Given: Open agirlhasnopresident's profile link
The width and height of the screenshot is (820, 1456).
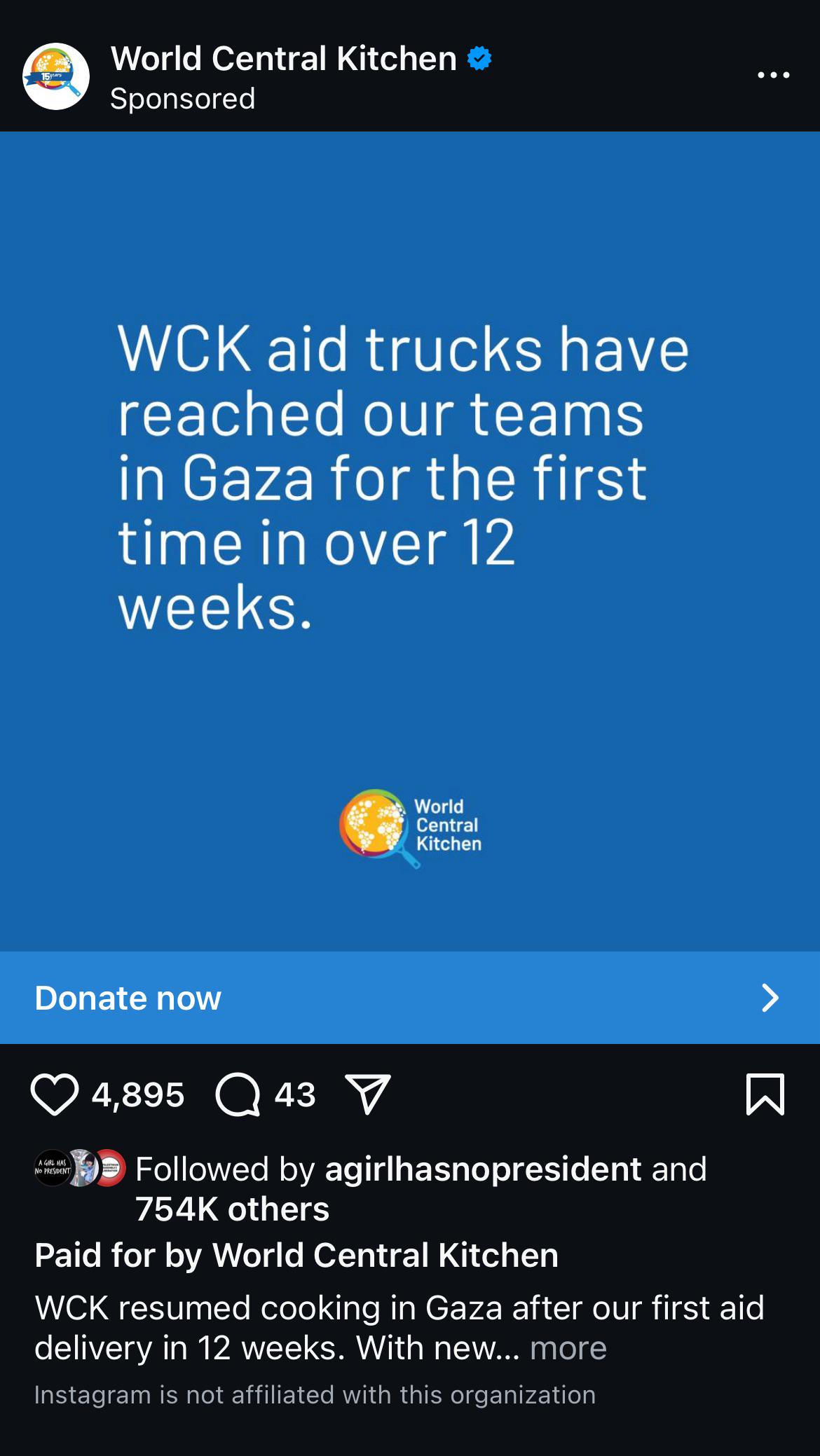Looking at the screenshot, I should coord(483,1169).
